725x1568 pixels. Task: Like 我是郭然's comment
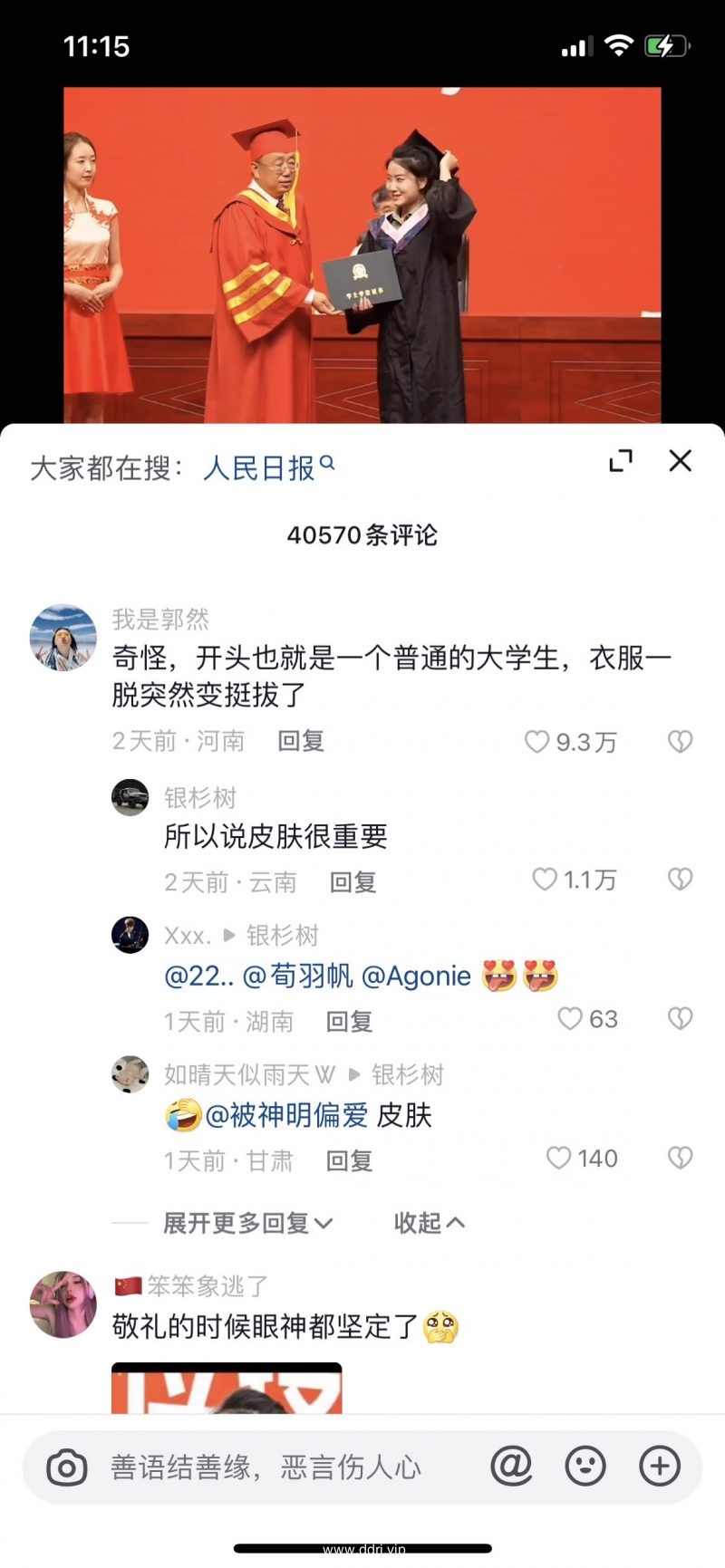(x=538, y=742)
